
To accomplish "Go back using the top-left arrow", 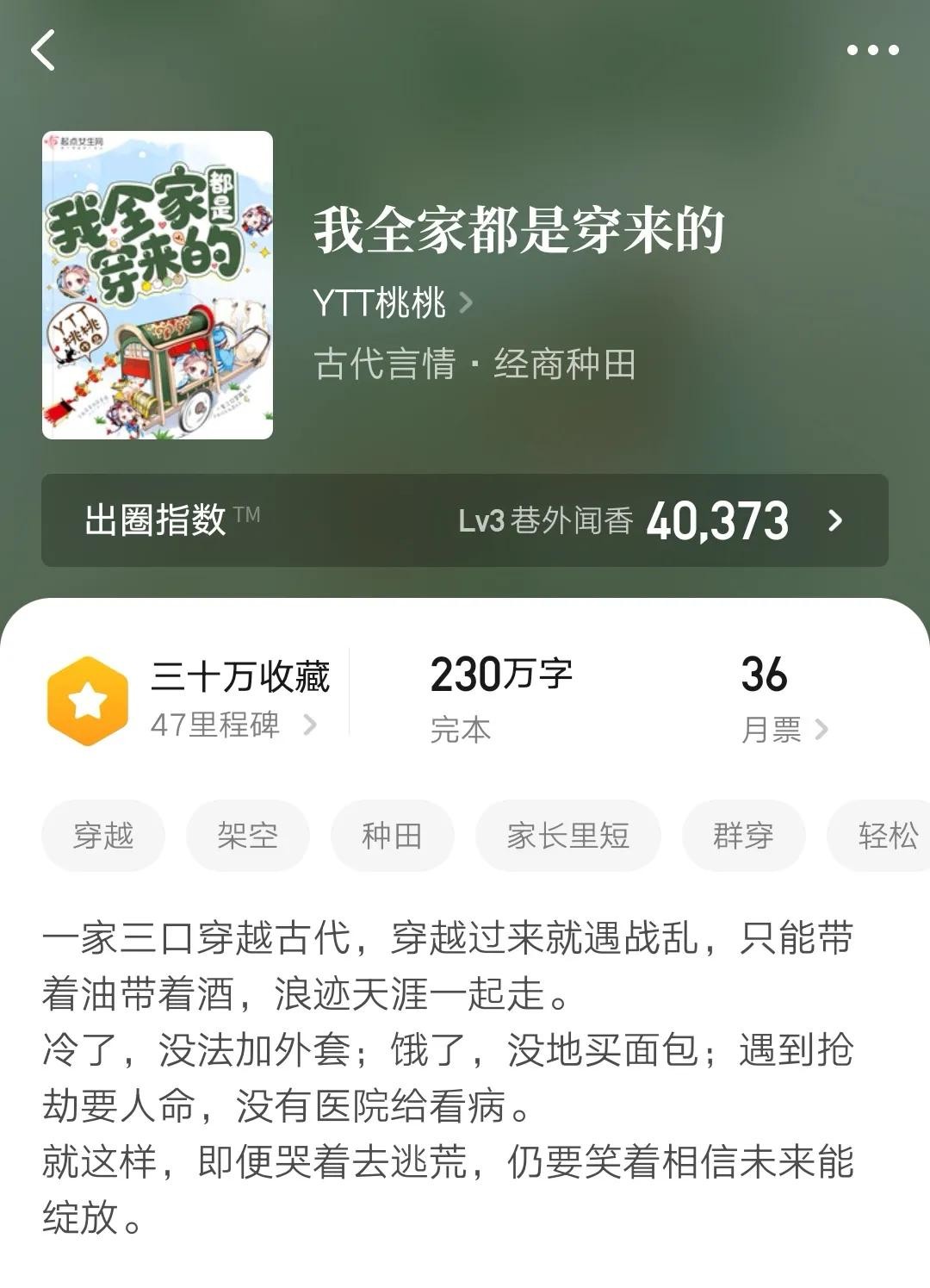I will (x=43, y=50).
